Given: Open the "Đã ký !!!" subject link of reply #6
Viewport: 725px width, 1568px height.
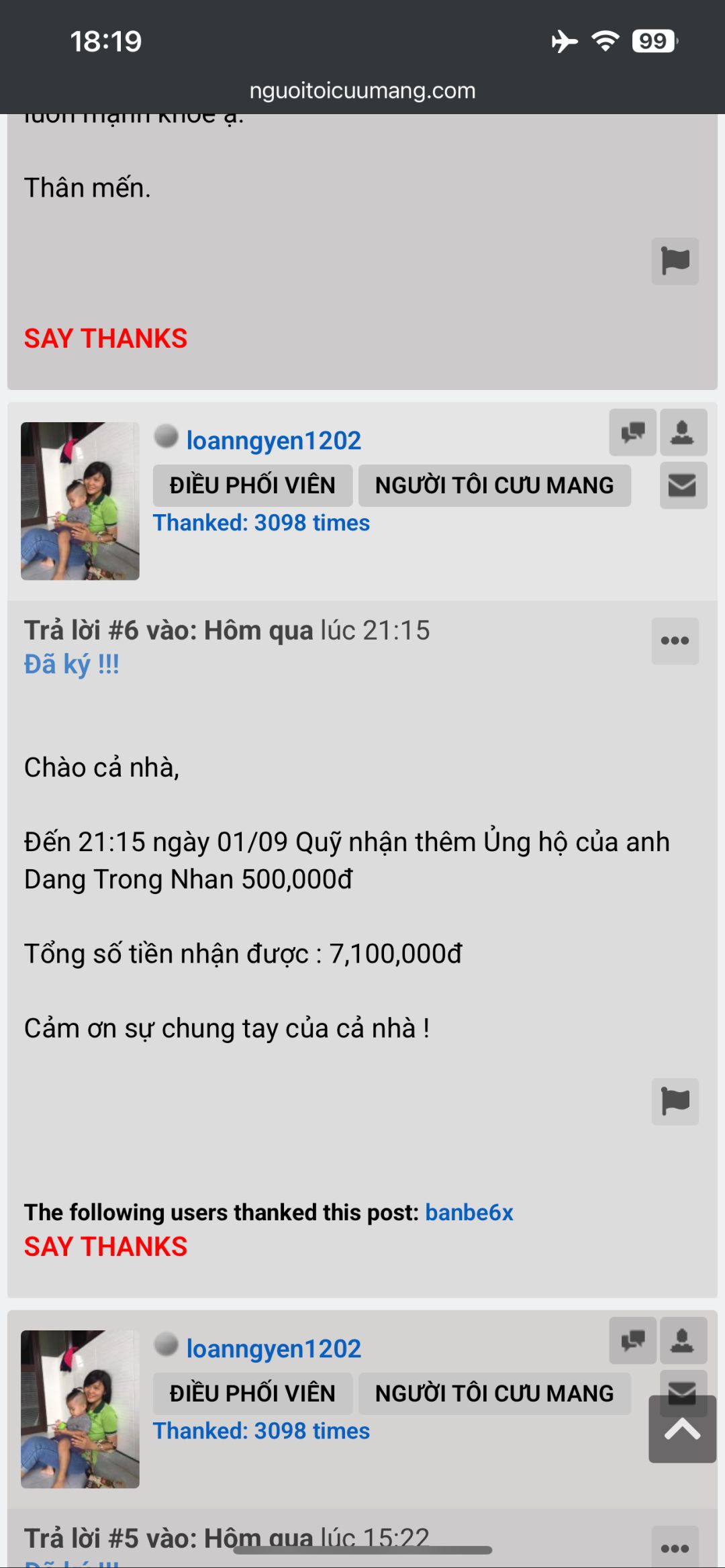Looking at the screenshot, I should (x=71, y=665).
